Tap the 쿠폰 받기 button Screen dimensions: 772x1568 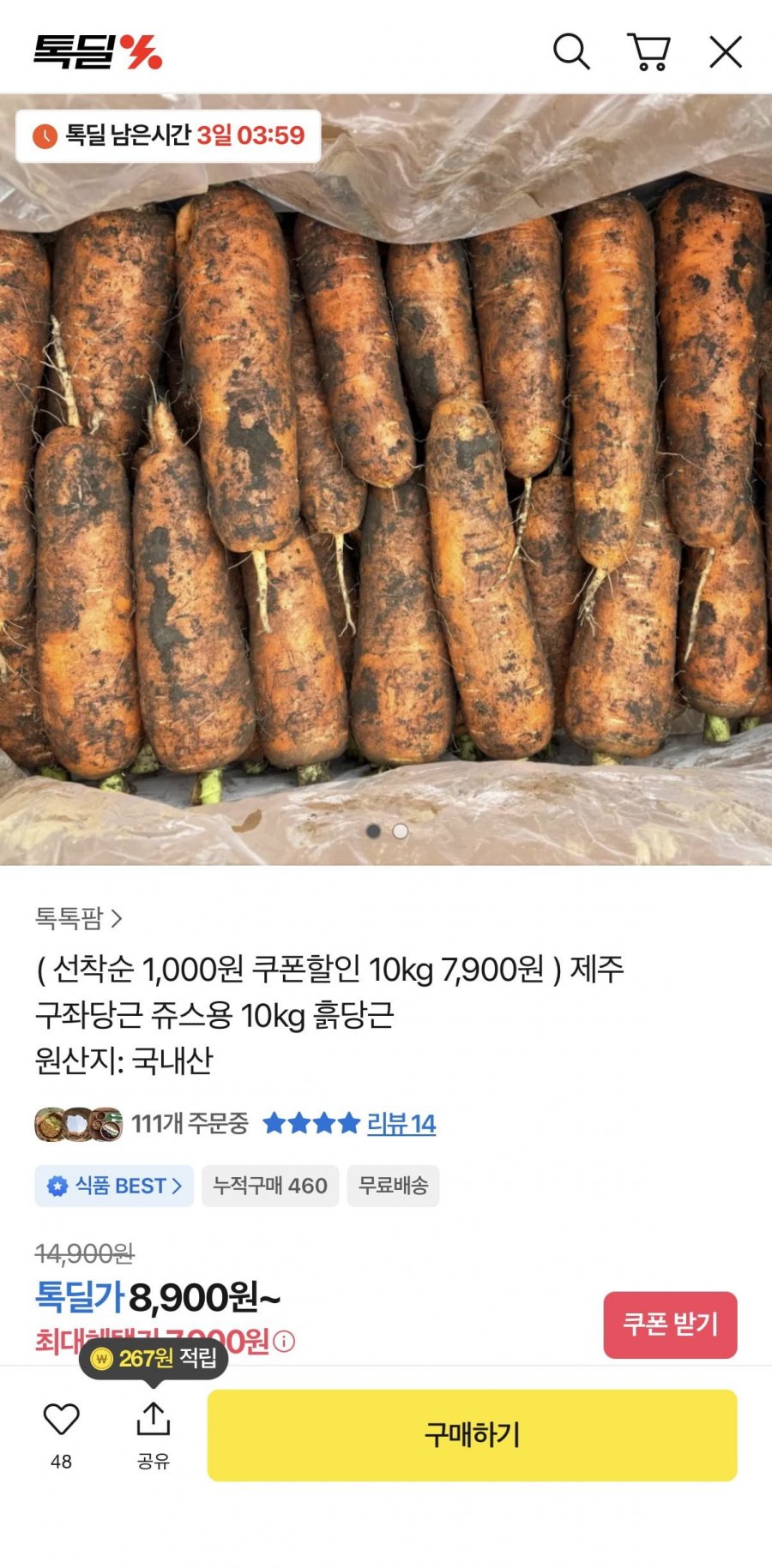[x=670, y=1325]
